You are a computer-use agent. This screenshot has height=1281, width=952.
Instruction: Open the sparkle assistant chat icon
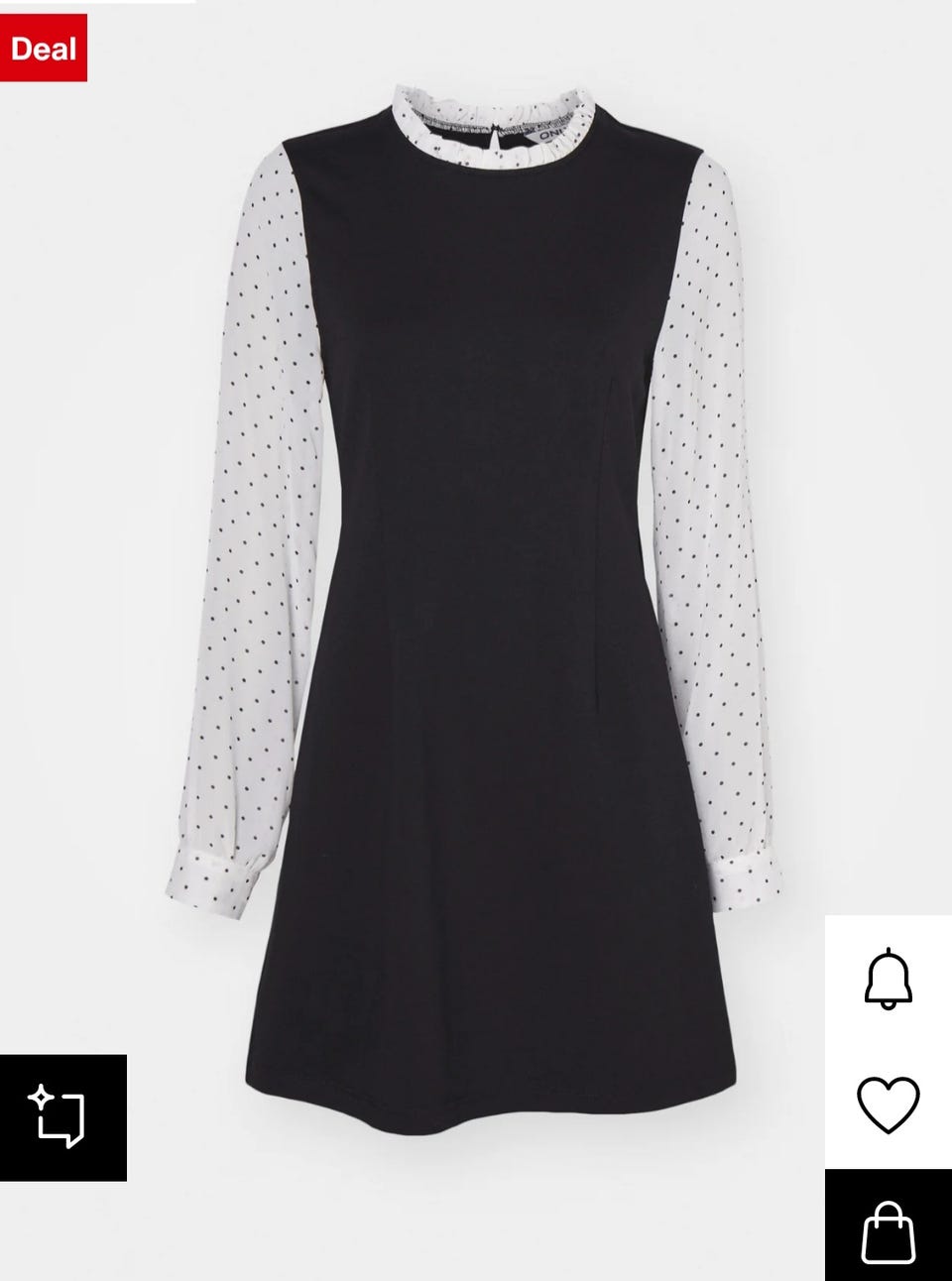point(61,1117)
